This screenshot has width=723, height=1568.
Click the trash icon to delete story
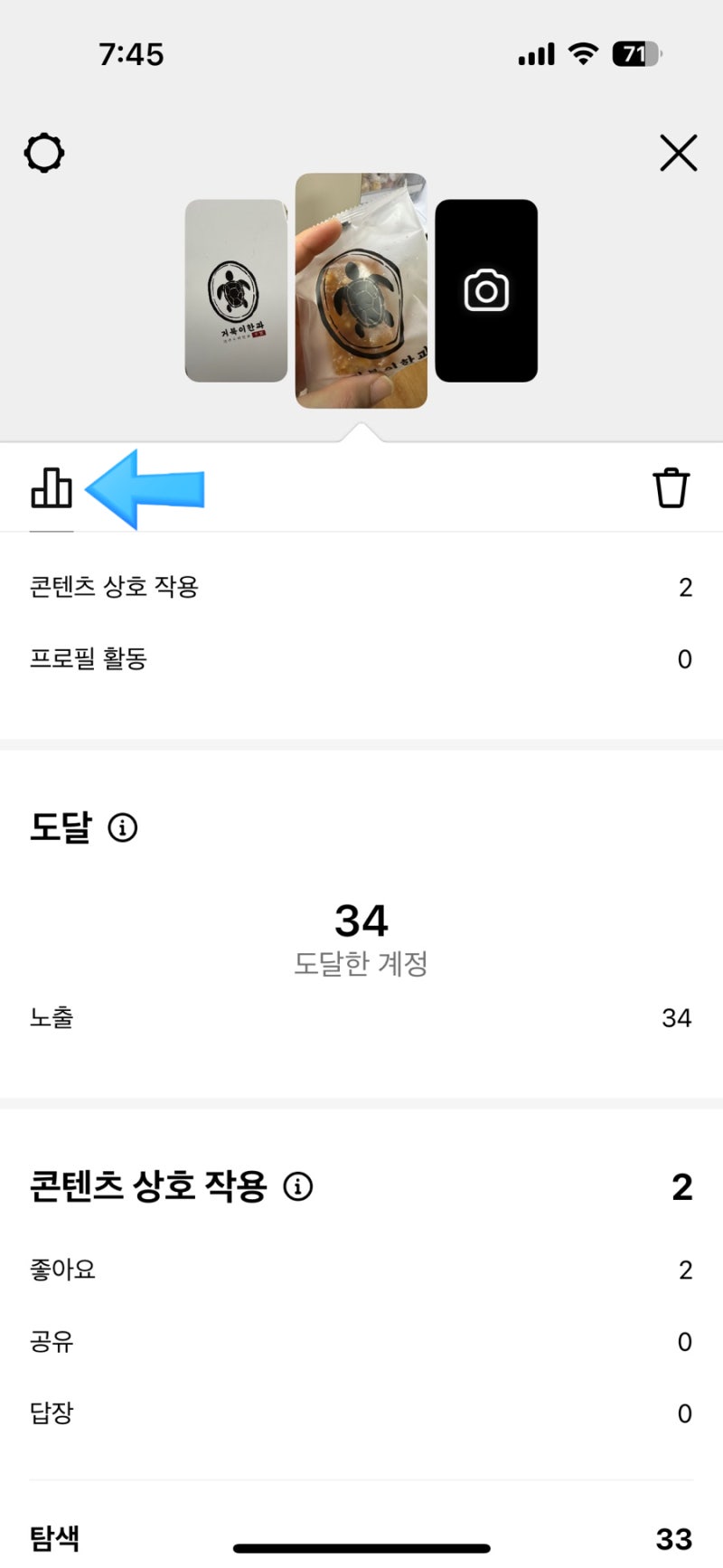[x=672, y=487]
